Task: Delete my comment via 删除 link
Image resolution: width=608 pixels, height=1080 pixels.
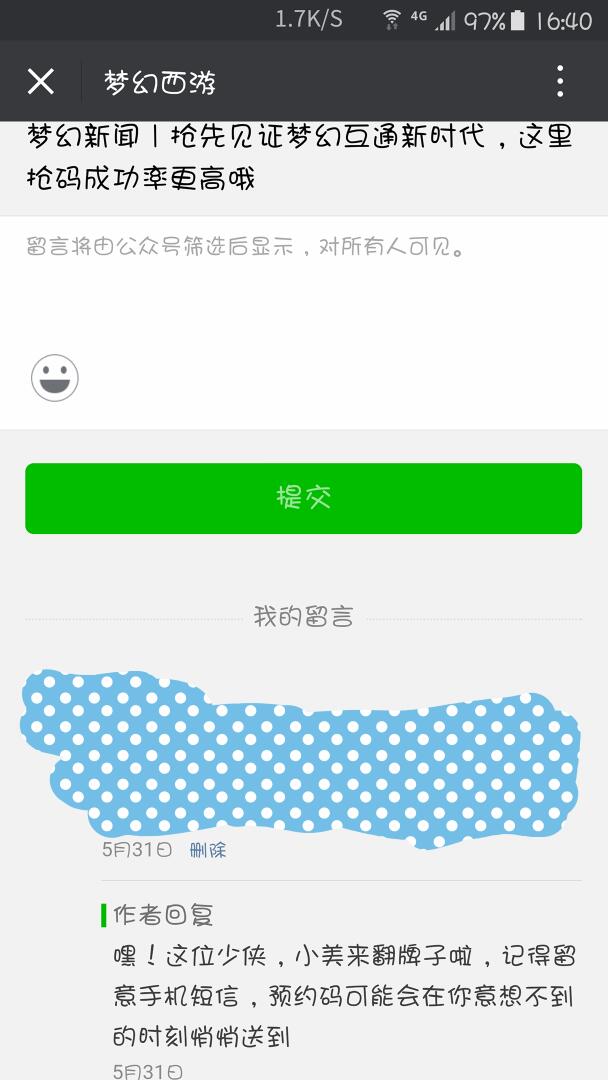Action: [208, 851]
